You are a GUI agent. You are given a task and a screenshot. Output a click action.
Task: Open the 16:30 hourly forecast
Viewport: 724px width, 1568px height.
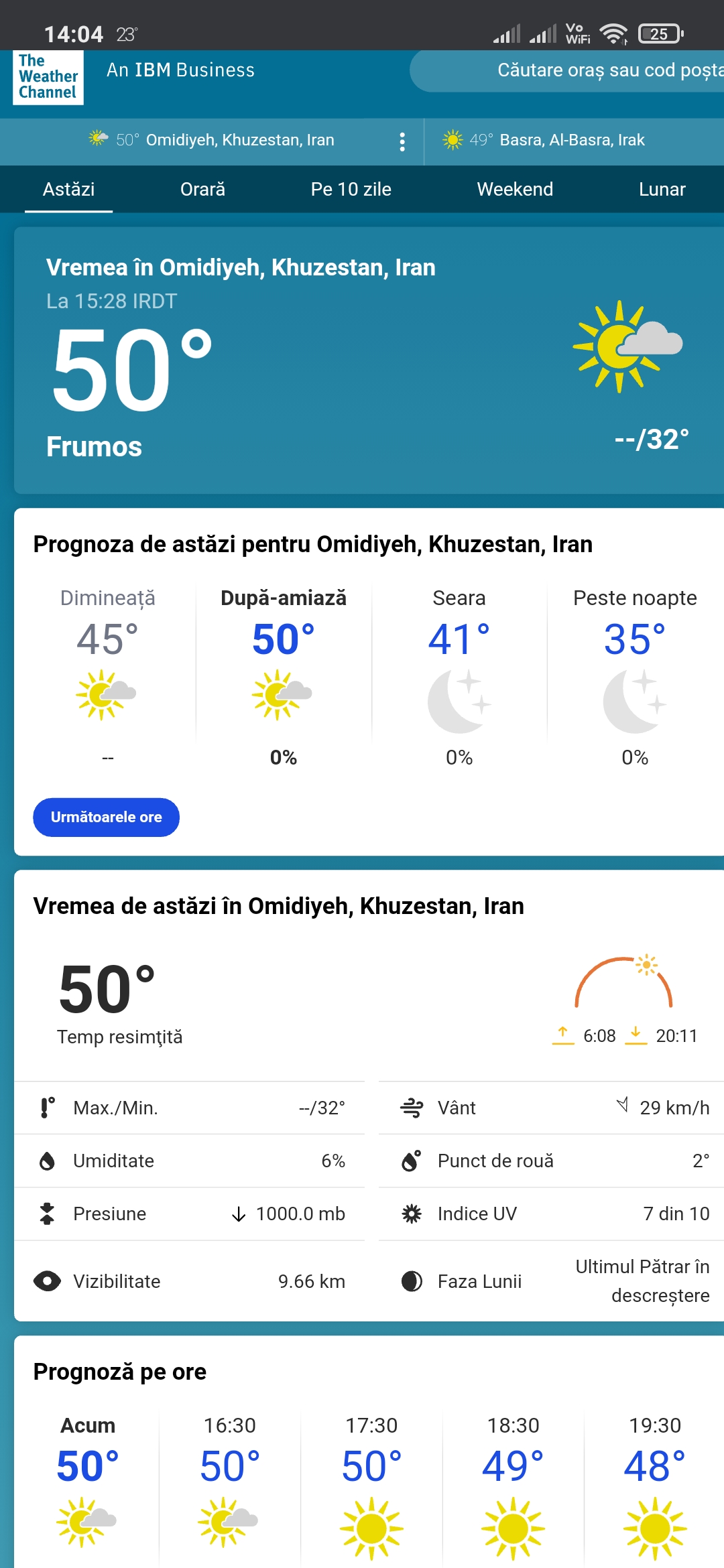point(229,1481)
